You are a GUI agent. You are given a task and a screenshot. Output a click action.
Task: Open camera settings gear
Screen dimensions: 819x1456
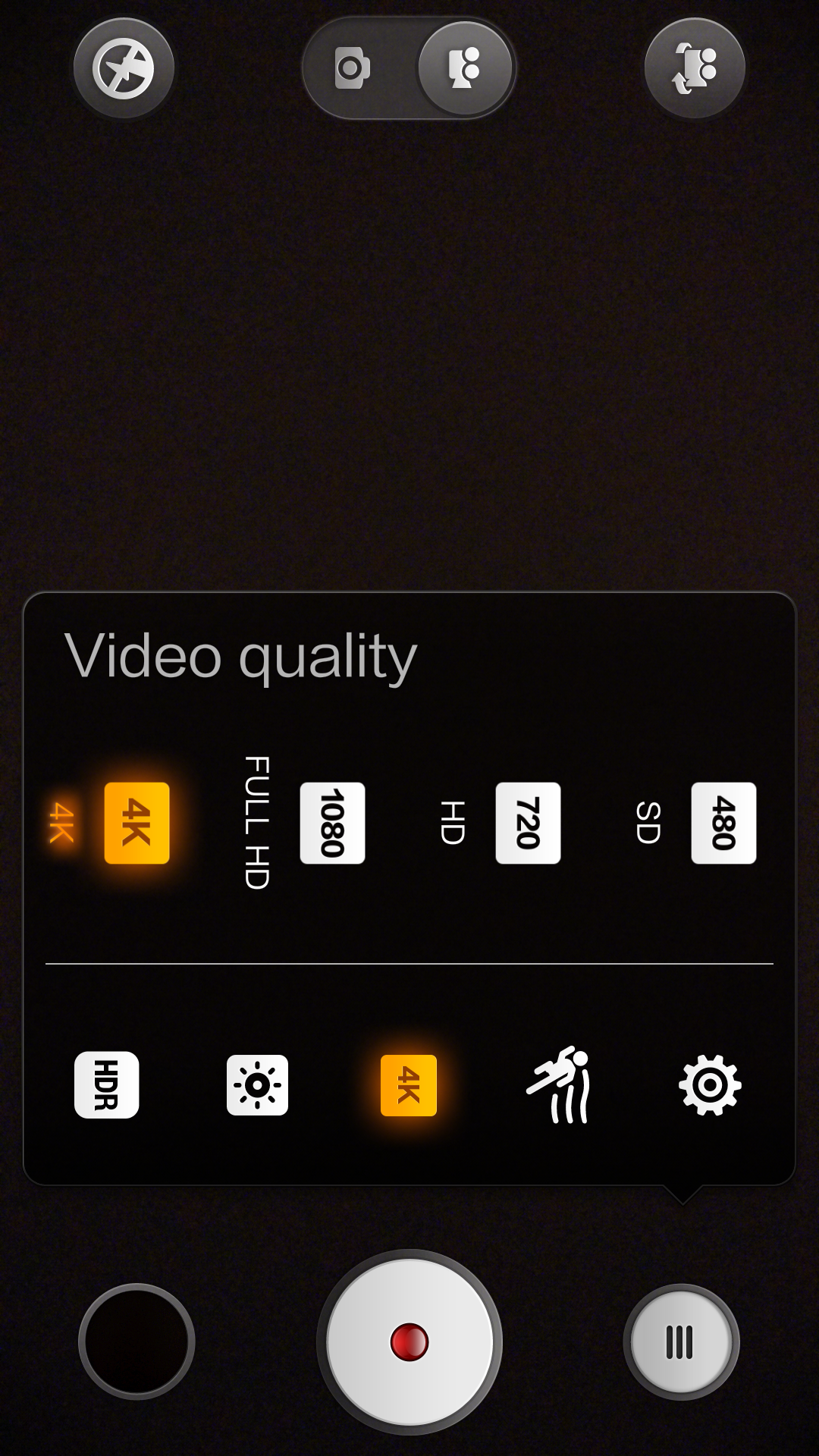(710, 1085)
